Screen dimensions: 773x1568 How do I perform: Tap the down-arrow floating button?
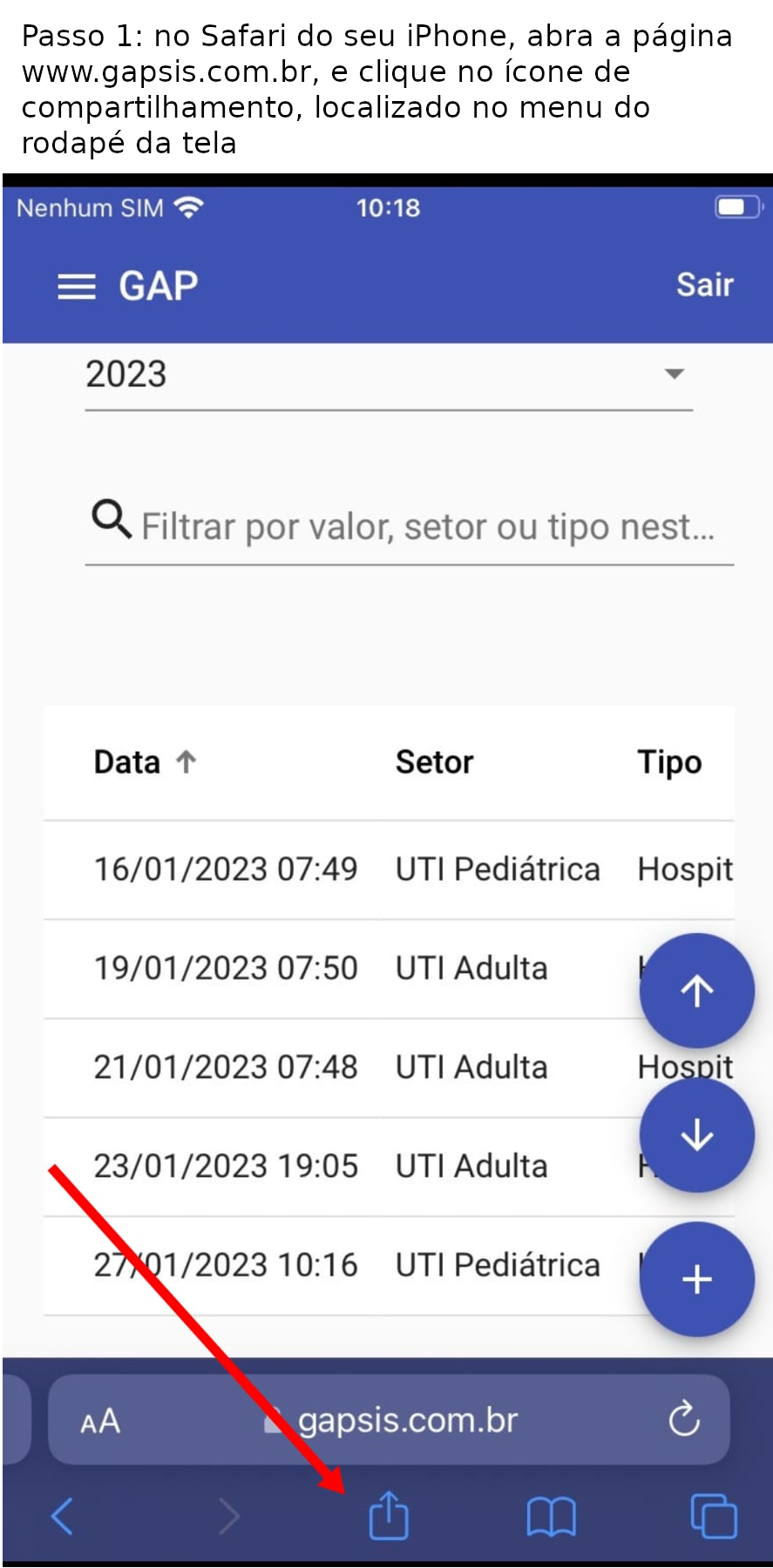[696, 1135]
